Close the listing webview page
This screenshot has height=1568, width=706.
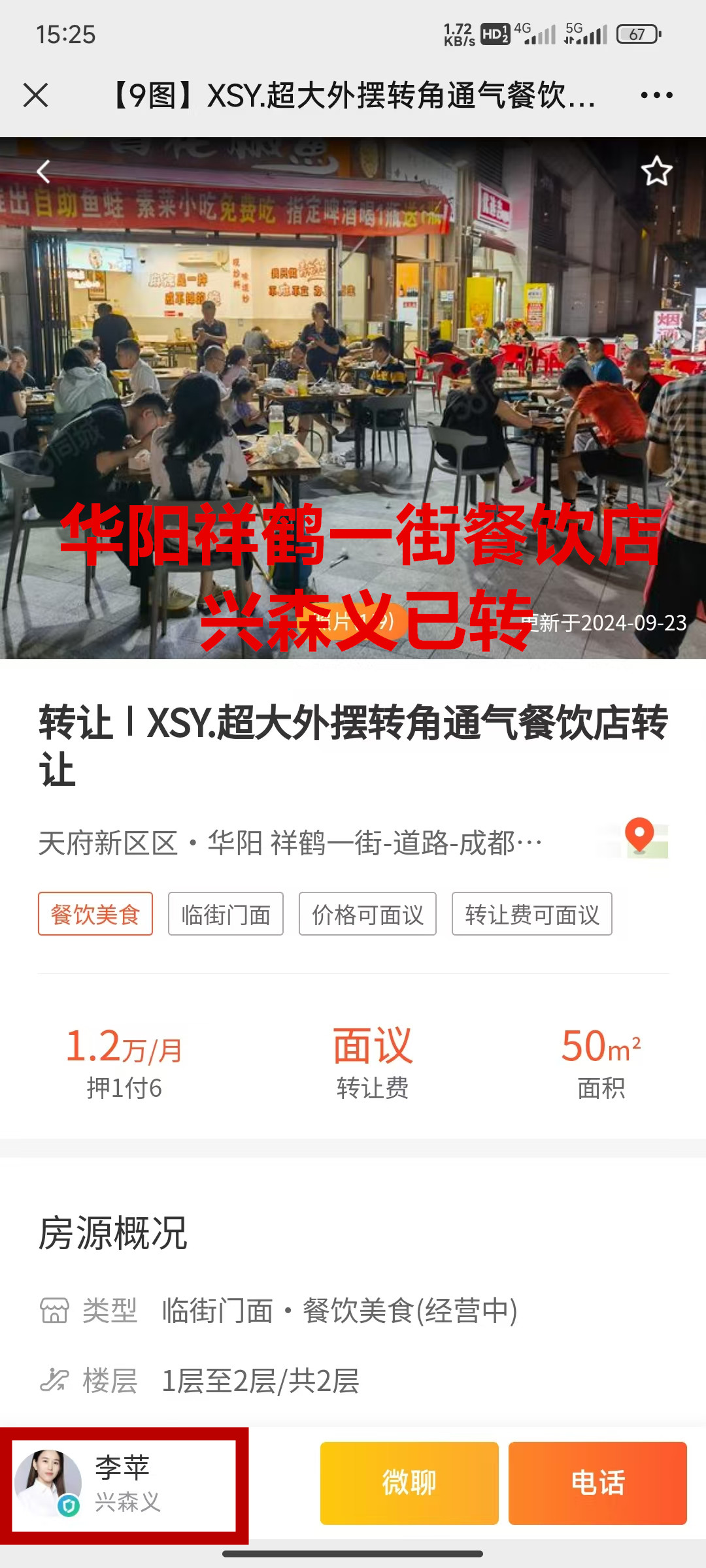36,95
